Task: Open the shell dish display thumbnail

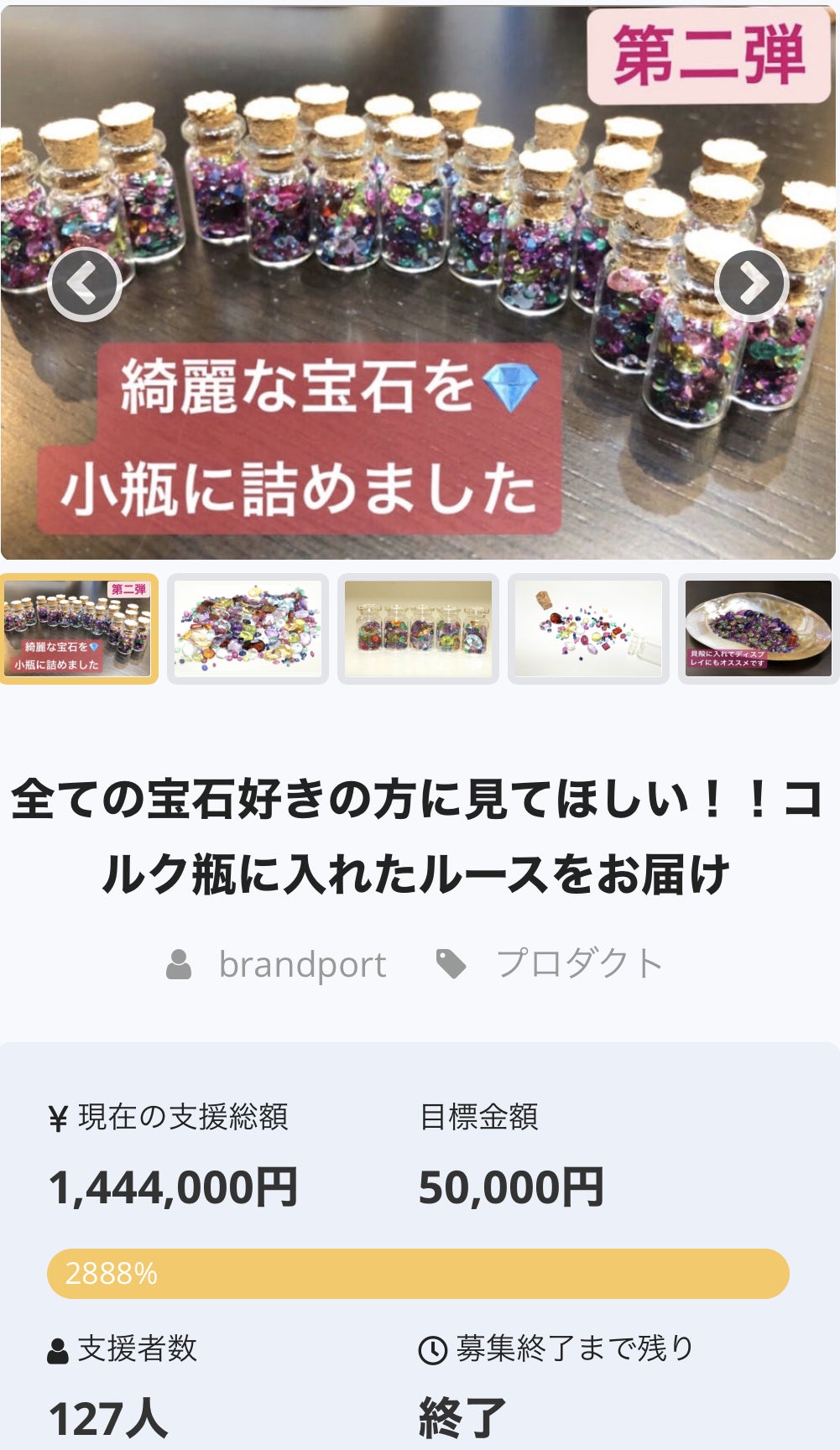Action: point(758,629)
